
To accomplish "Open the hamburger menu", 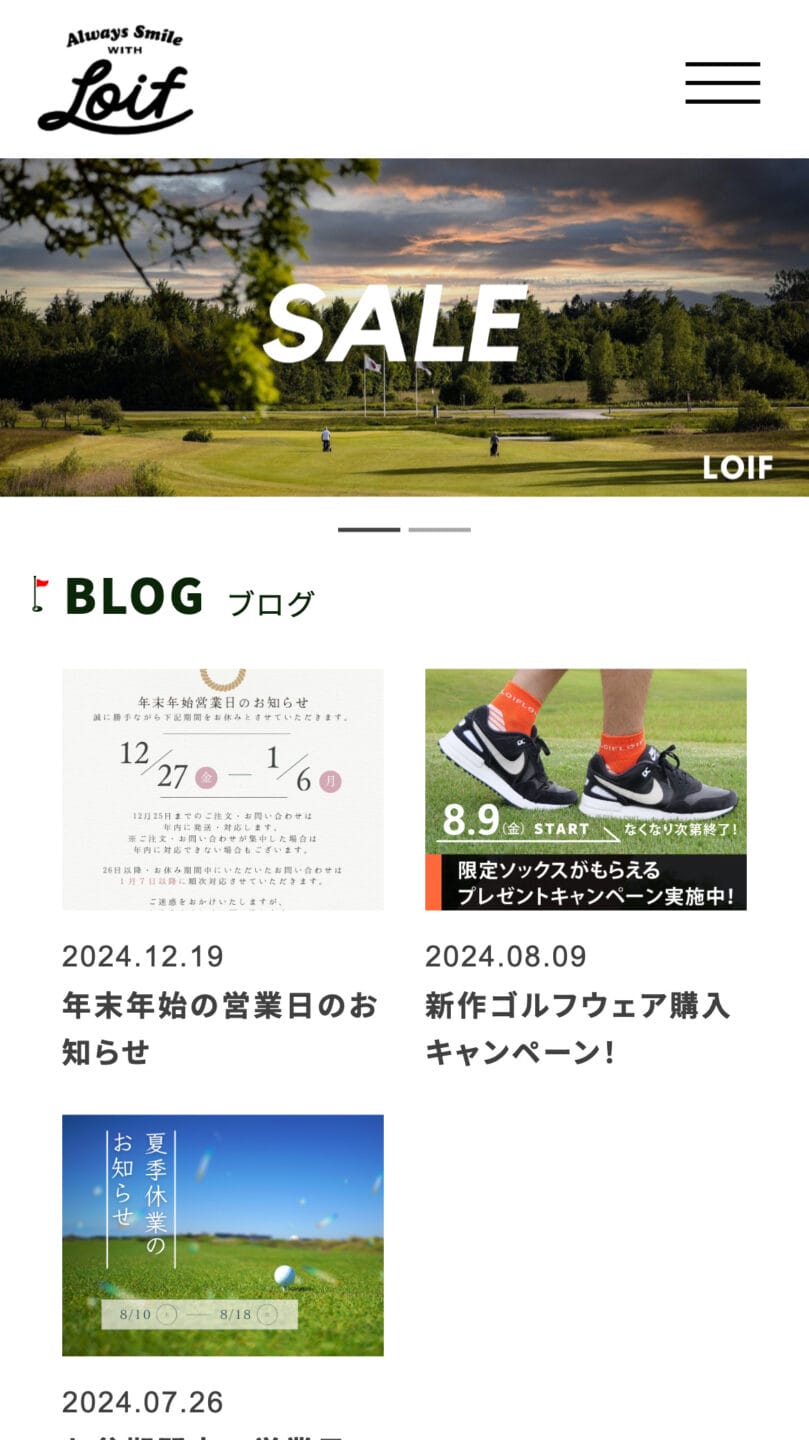I will tap(722, 83).
